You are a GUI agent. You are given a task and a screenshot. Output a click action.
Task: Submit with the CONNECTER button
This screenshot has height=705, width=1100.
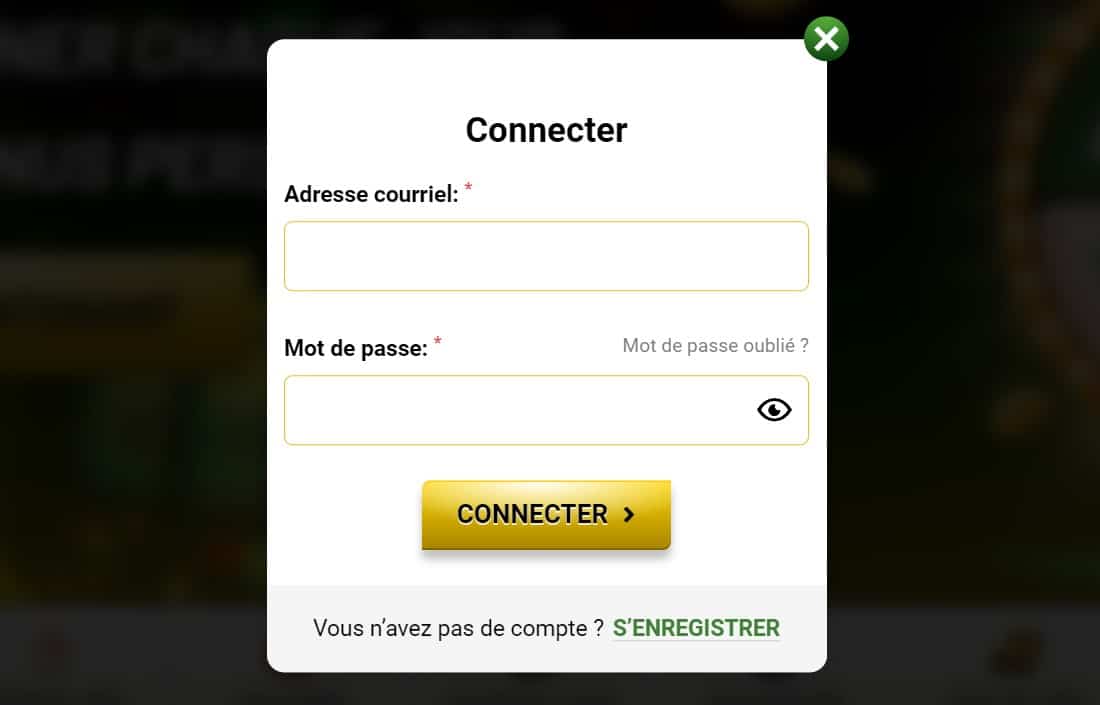(x=546, y=514)
